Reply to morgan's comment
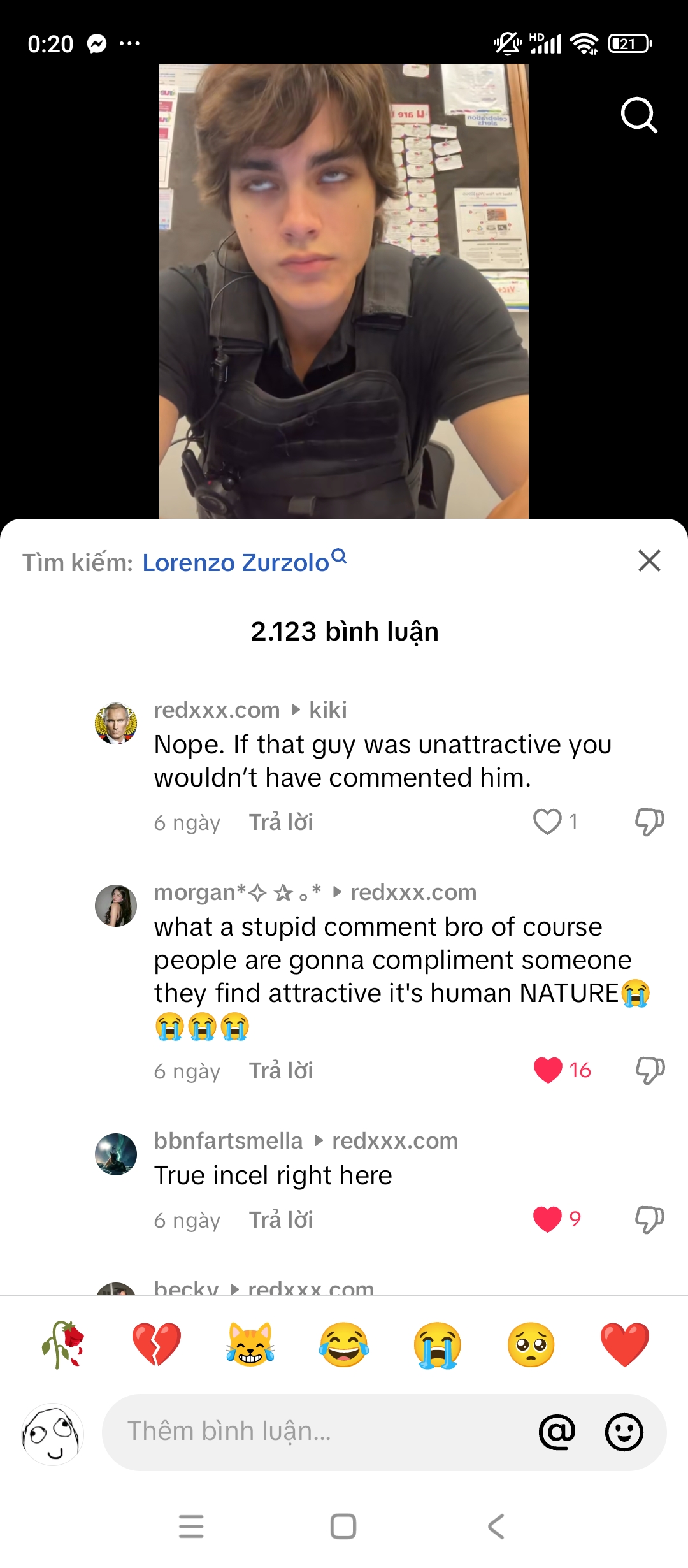 point(281,1071)
